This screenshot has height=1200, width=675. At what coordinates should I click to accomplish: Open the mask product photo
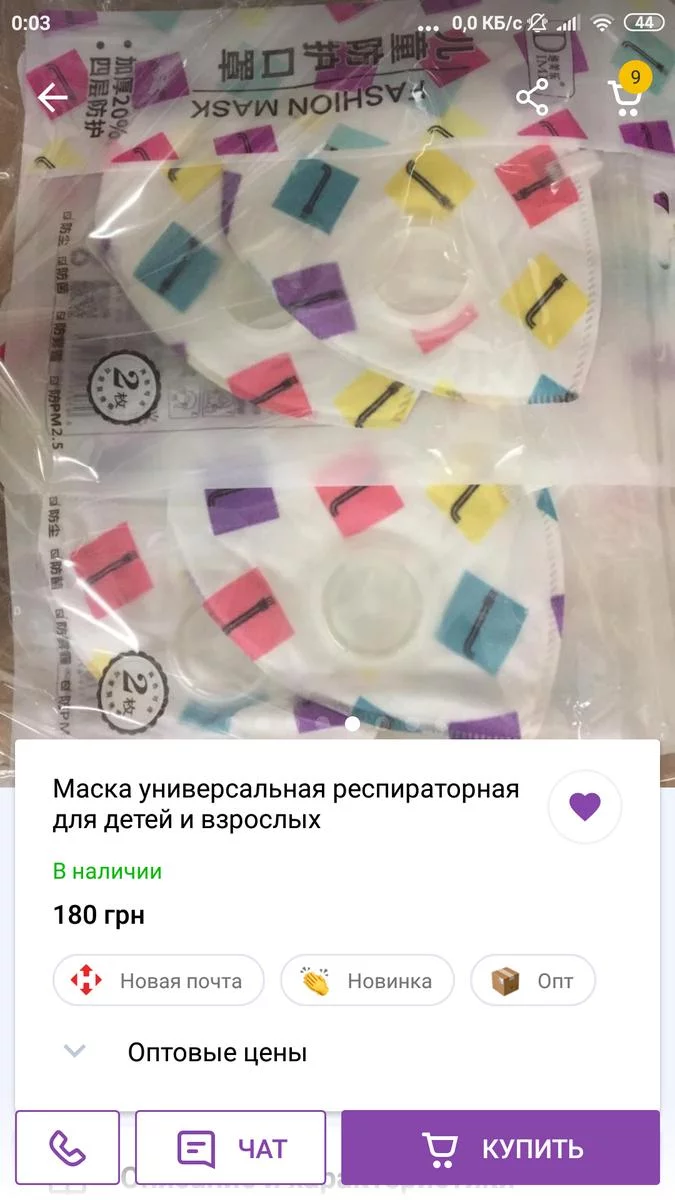[x=337, y=400]
